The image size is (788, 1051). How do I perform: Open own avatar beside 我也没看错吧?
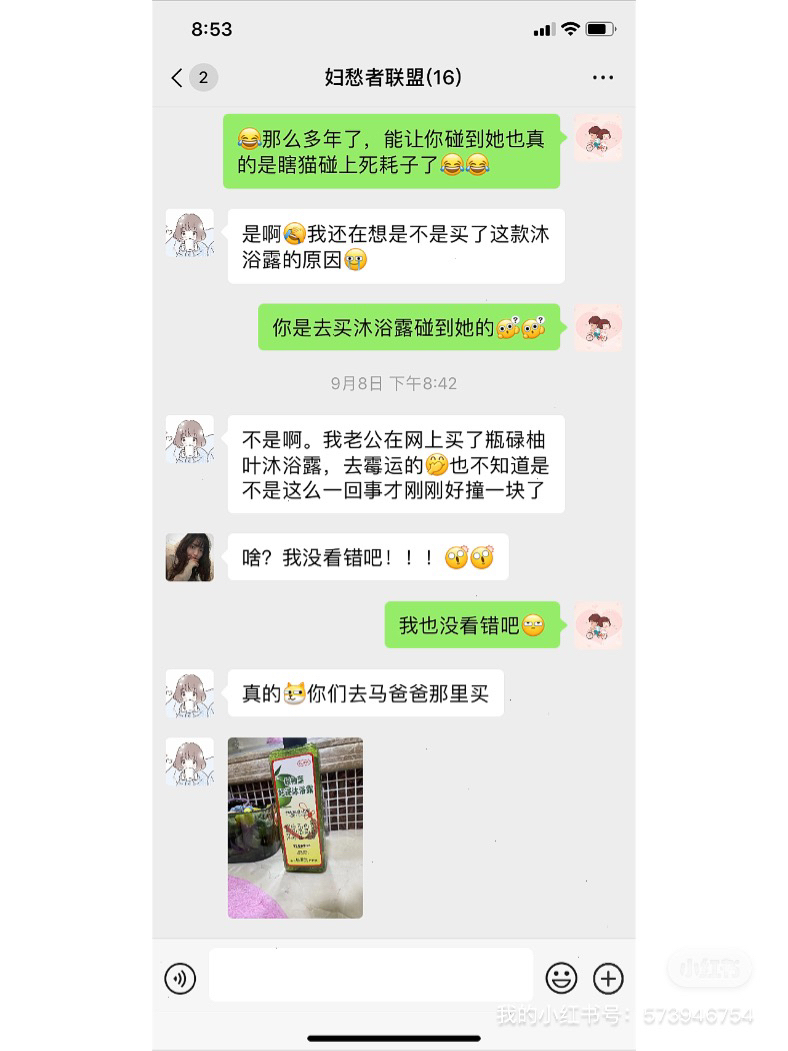pyautogui.click(x=598, y=626)
